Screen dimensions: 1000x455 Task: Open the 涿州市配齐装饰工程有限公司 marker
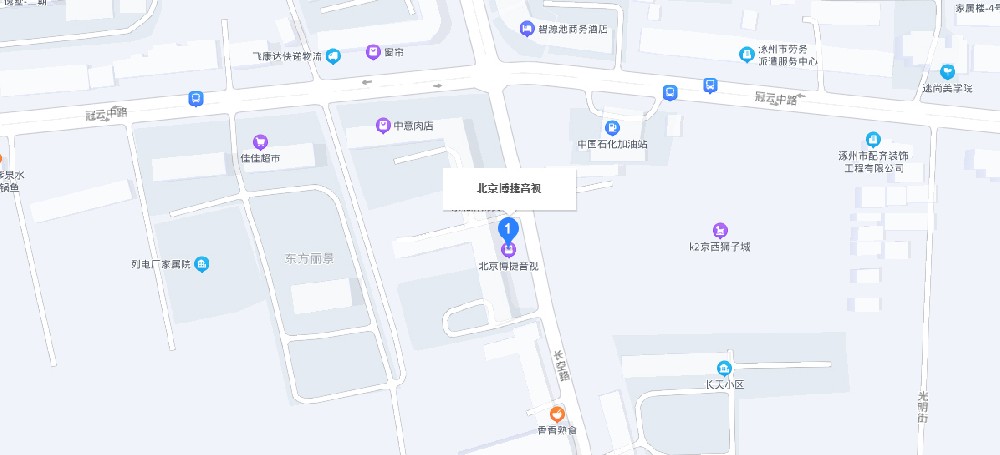[873, 140]
